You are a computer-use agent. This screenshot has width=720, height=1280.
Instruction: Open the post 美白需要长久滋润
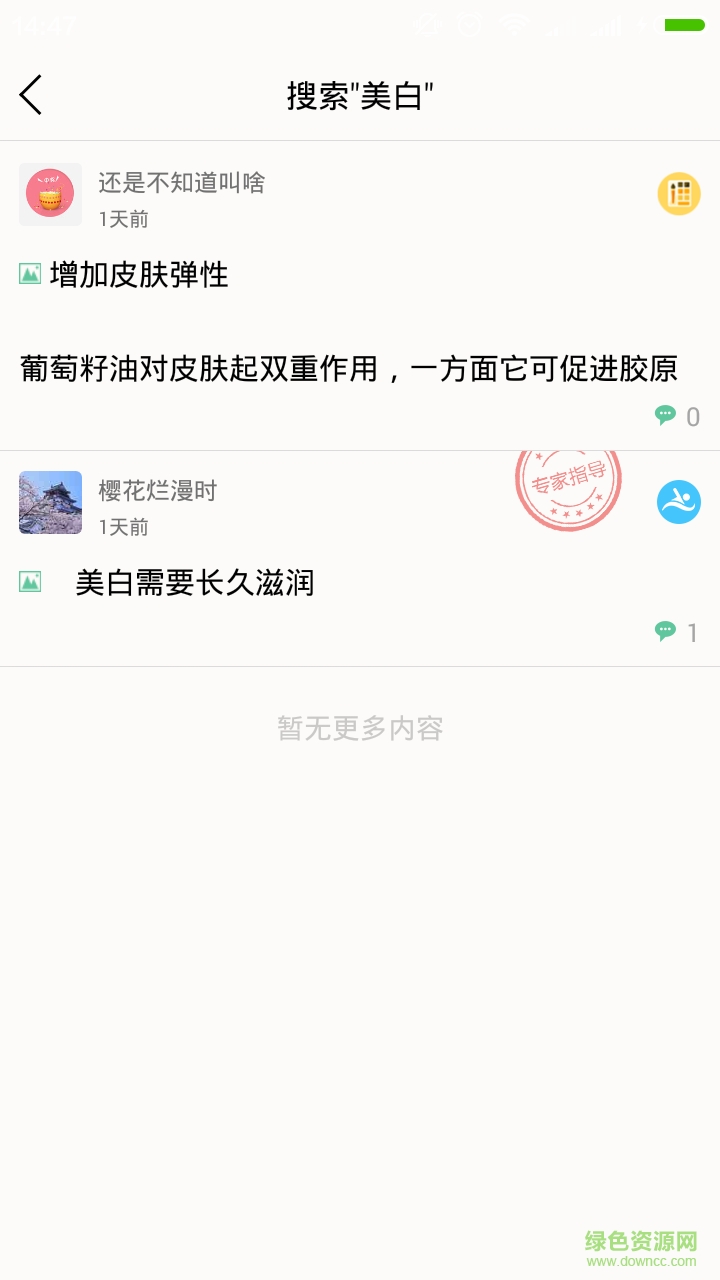point(195,582)
